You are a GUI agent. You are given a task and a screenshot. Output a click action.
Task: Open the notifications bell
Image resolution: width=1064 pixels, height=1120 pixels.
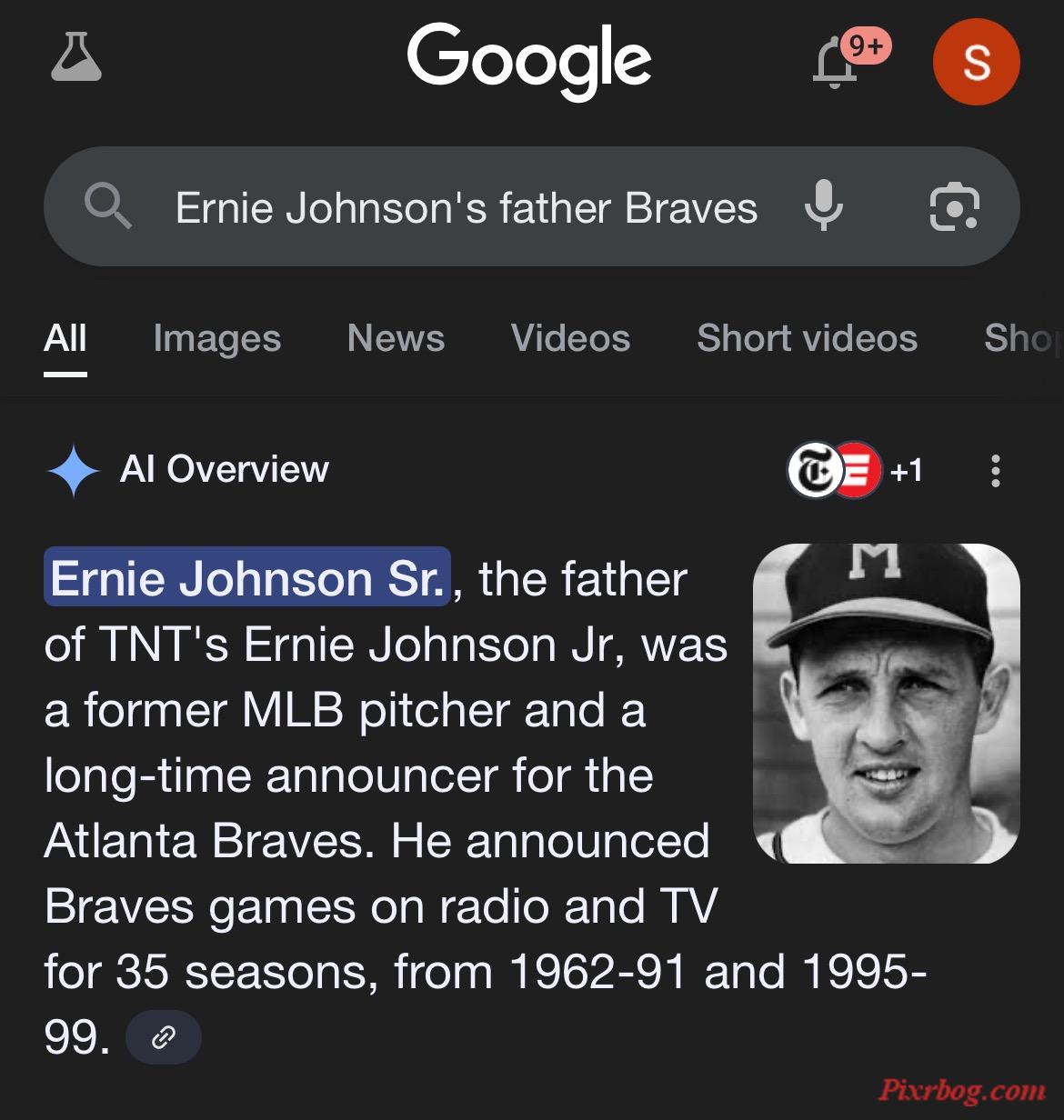835,64
